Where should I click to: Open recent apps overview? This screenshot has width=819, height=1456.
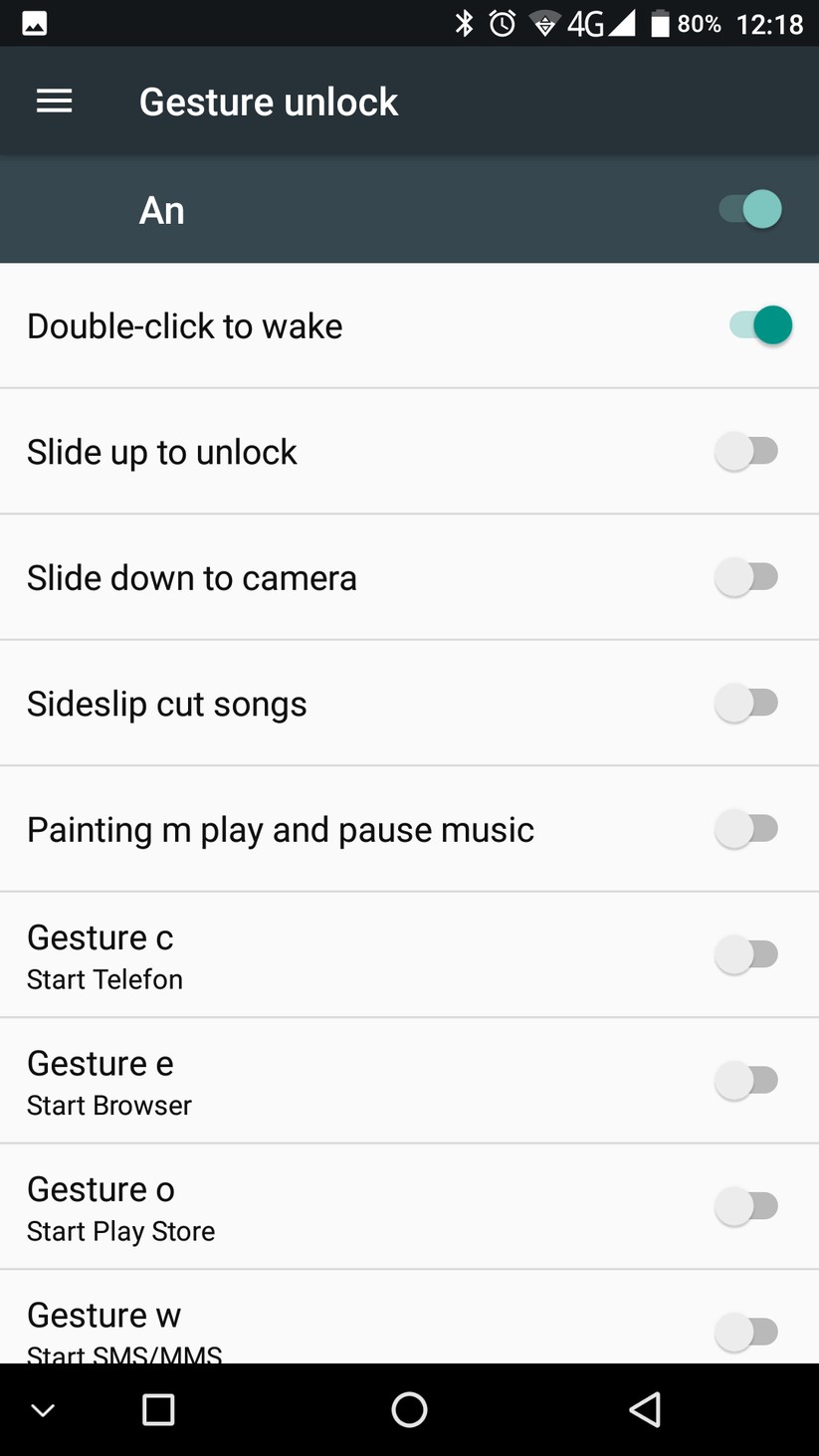[158, 1409]
